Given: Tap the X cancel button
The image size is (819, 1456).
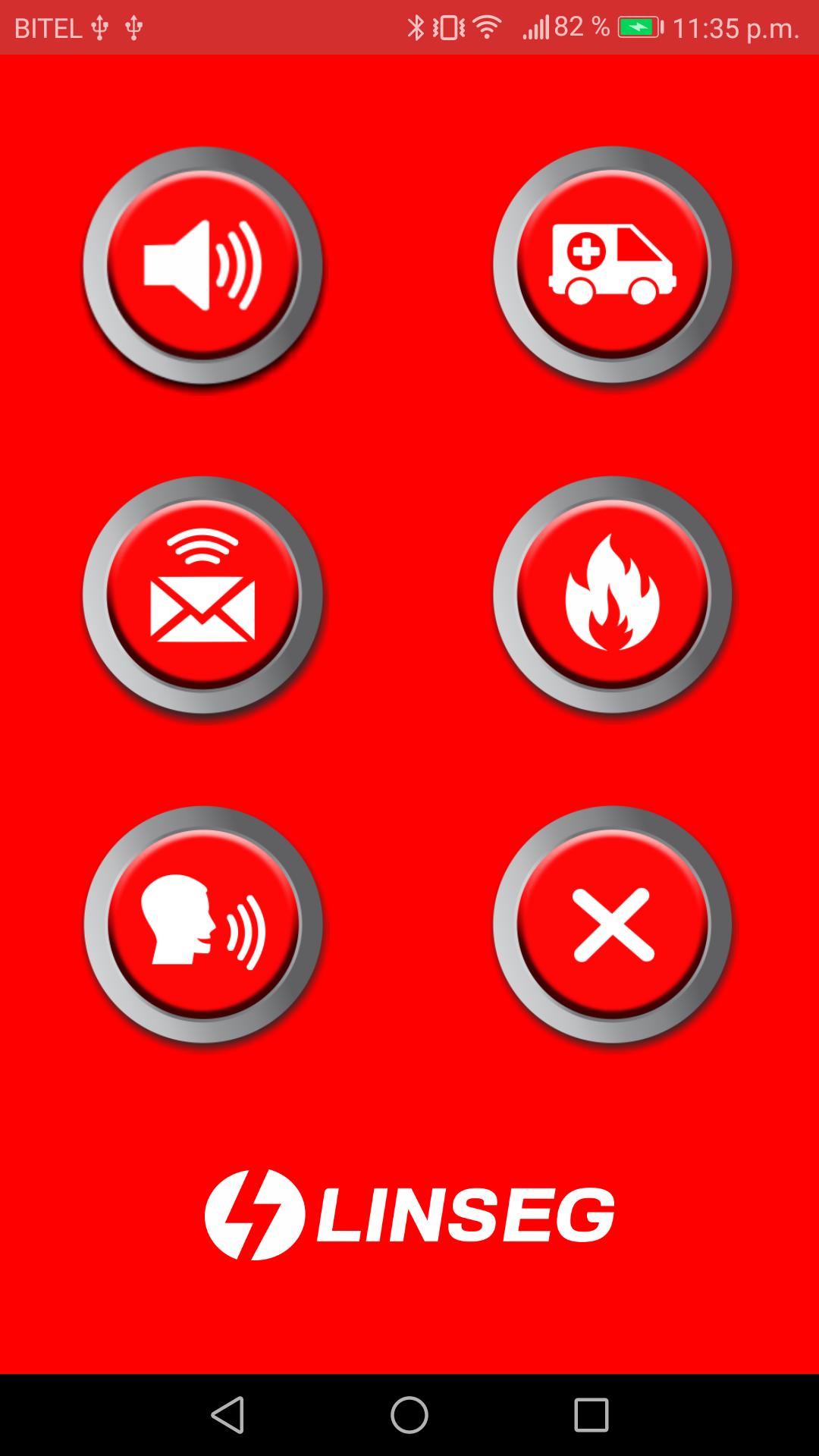Looking at the screenshot, I should [x=613, y=924].
